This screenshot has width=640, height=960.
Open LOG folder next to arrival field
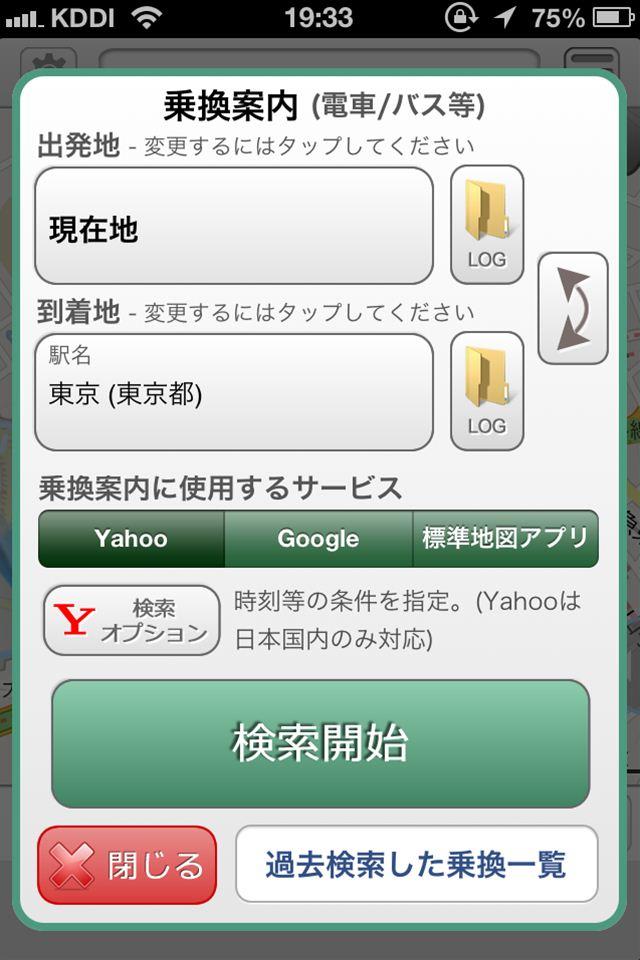pyautogui.click(x=487, y=391)
